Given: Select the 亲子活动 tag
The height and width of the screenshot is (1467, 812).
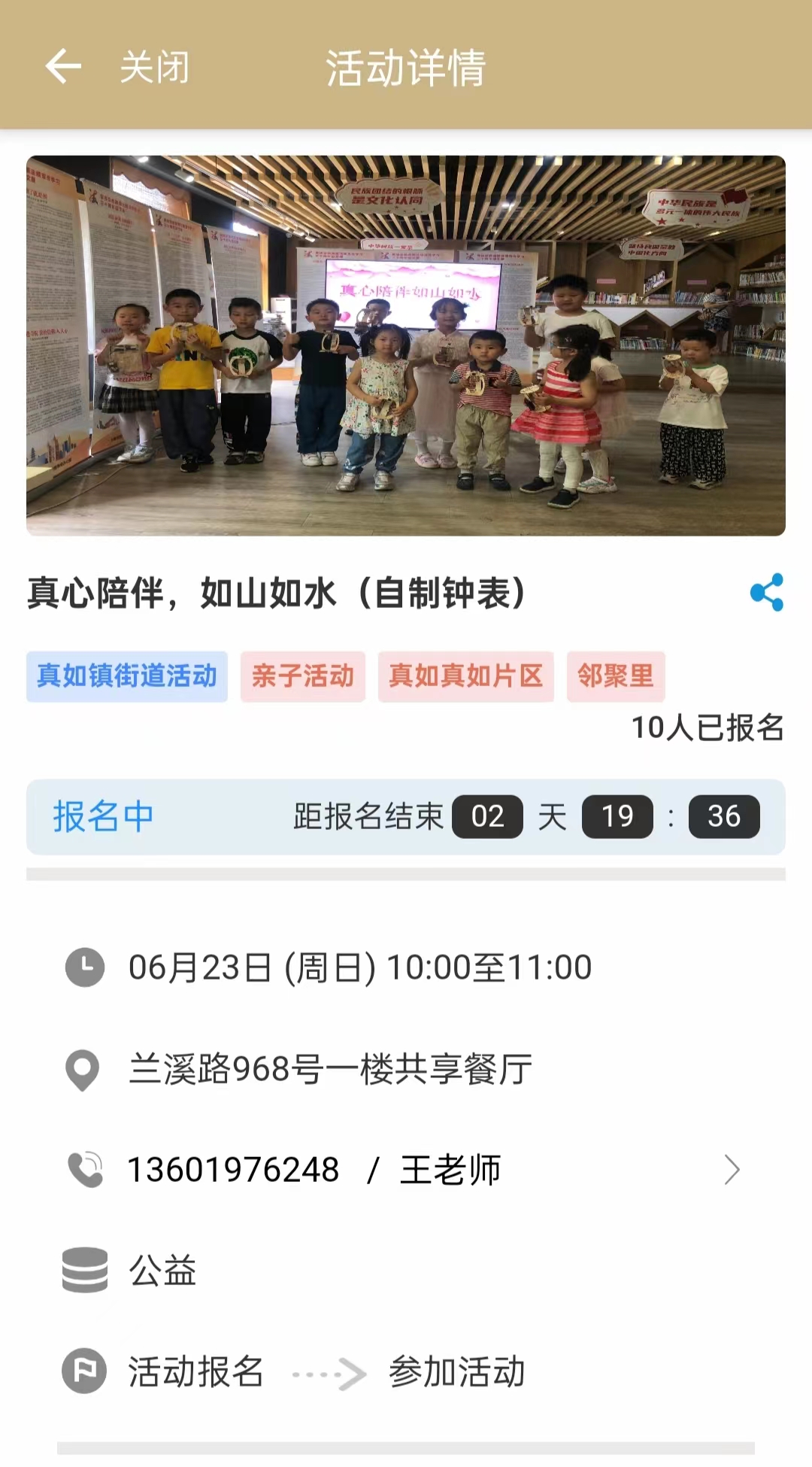Looking at the screenshot, I should point(302,676).
